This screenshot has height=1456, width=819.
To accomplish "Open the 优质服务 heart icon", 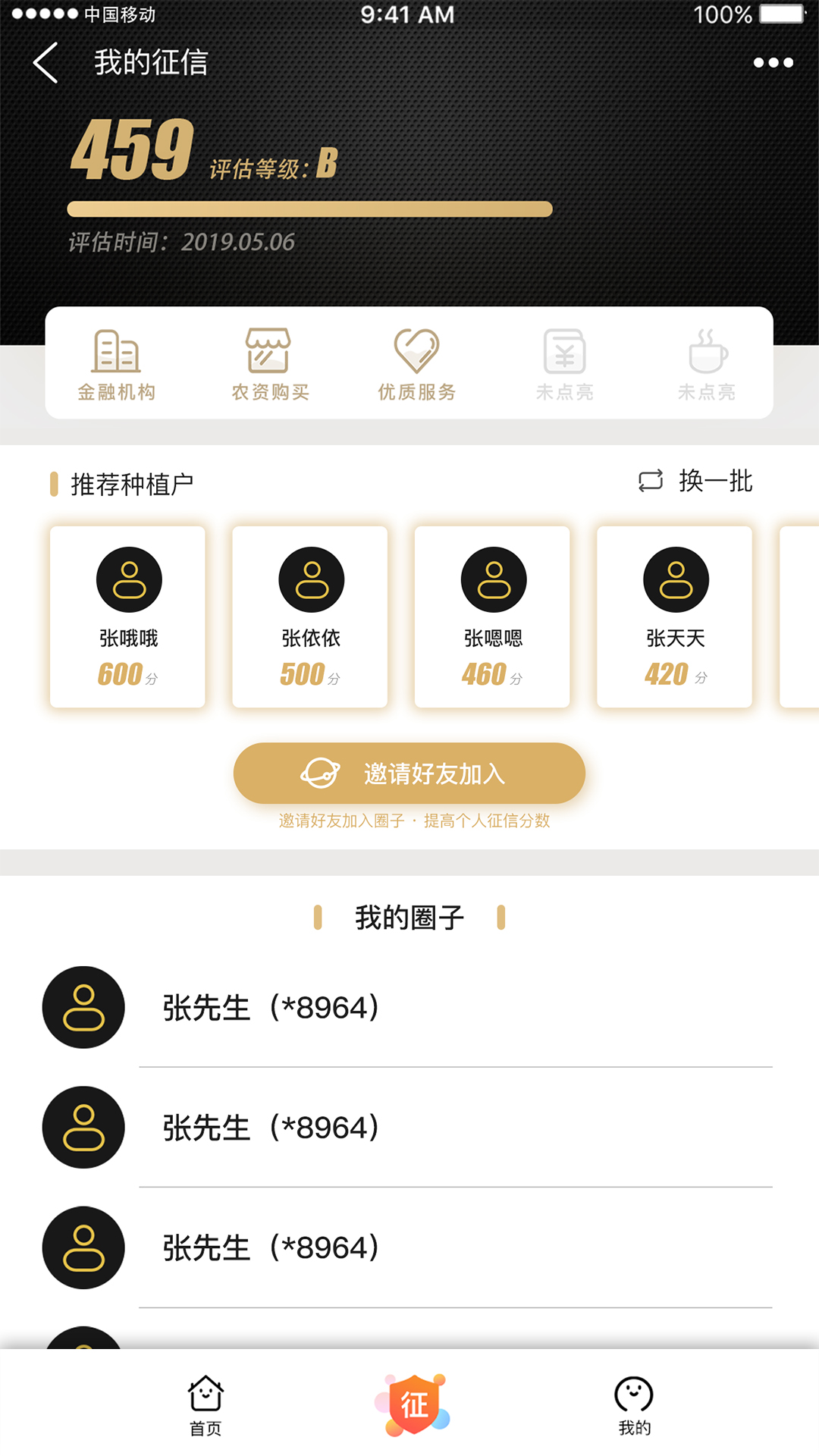I will point(414,364).
